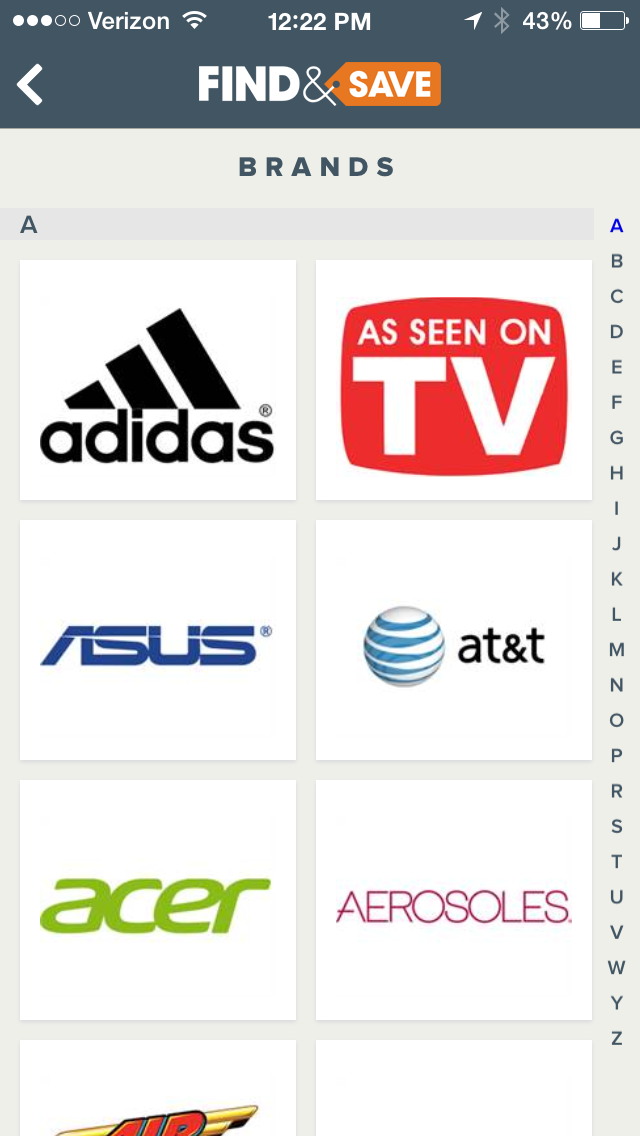Open the acer brand tile
640x1136 pixels.
[x=158, y=900]
